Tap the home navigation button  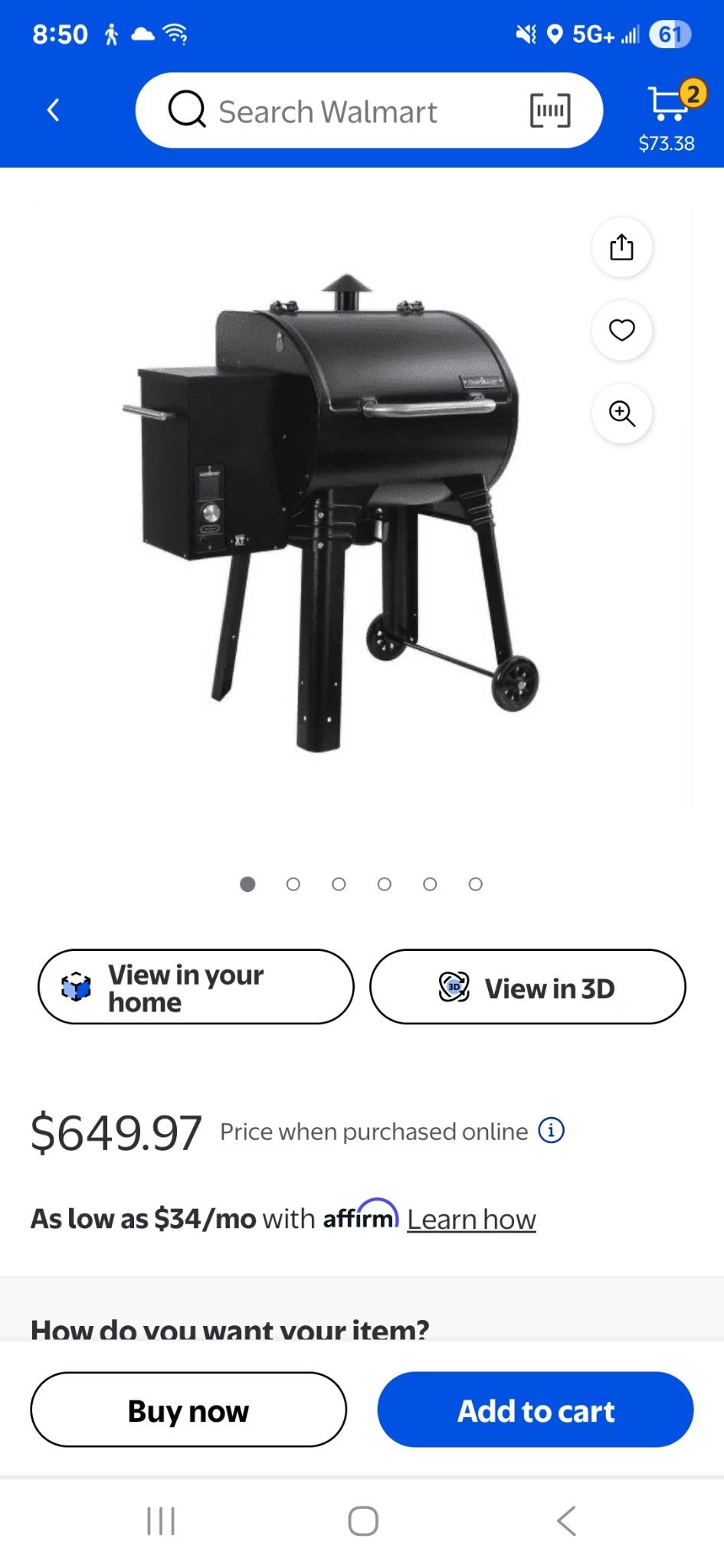[x=362, y=1521]
